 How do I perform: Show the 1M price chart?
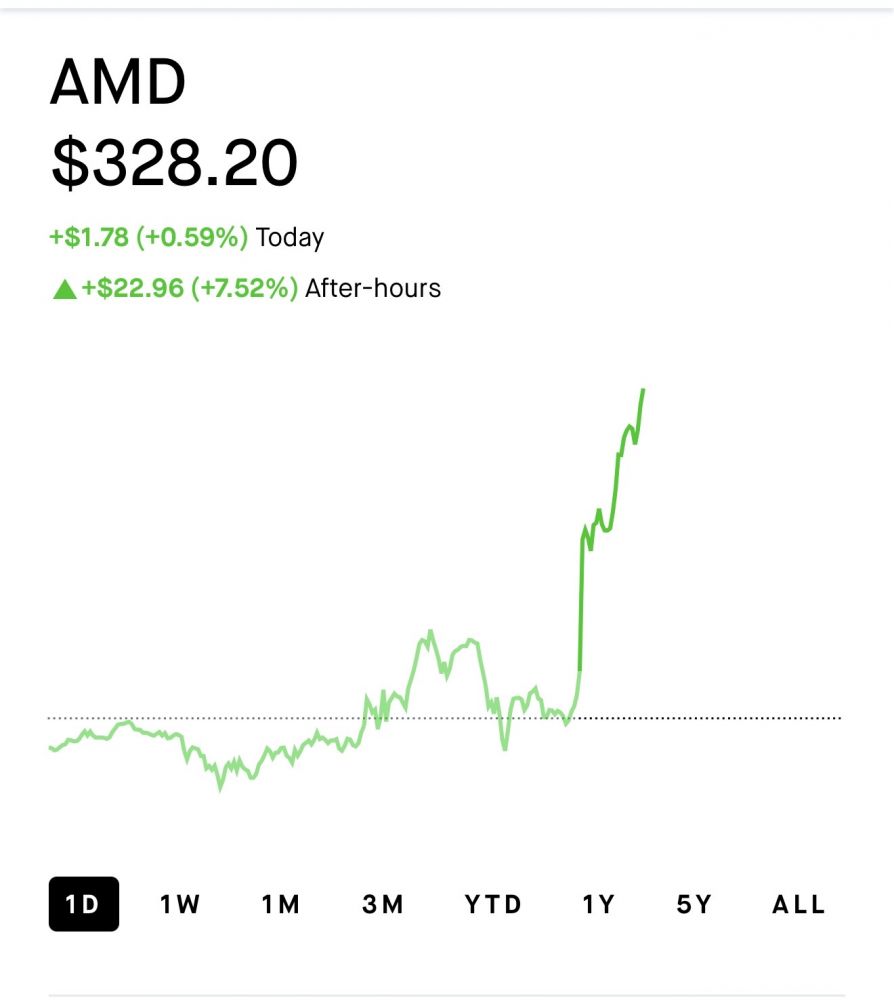click(x=281, y=904)
